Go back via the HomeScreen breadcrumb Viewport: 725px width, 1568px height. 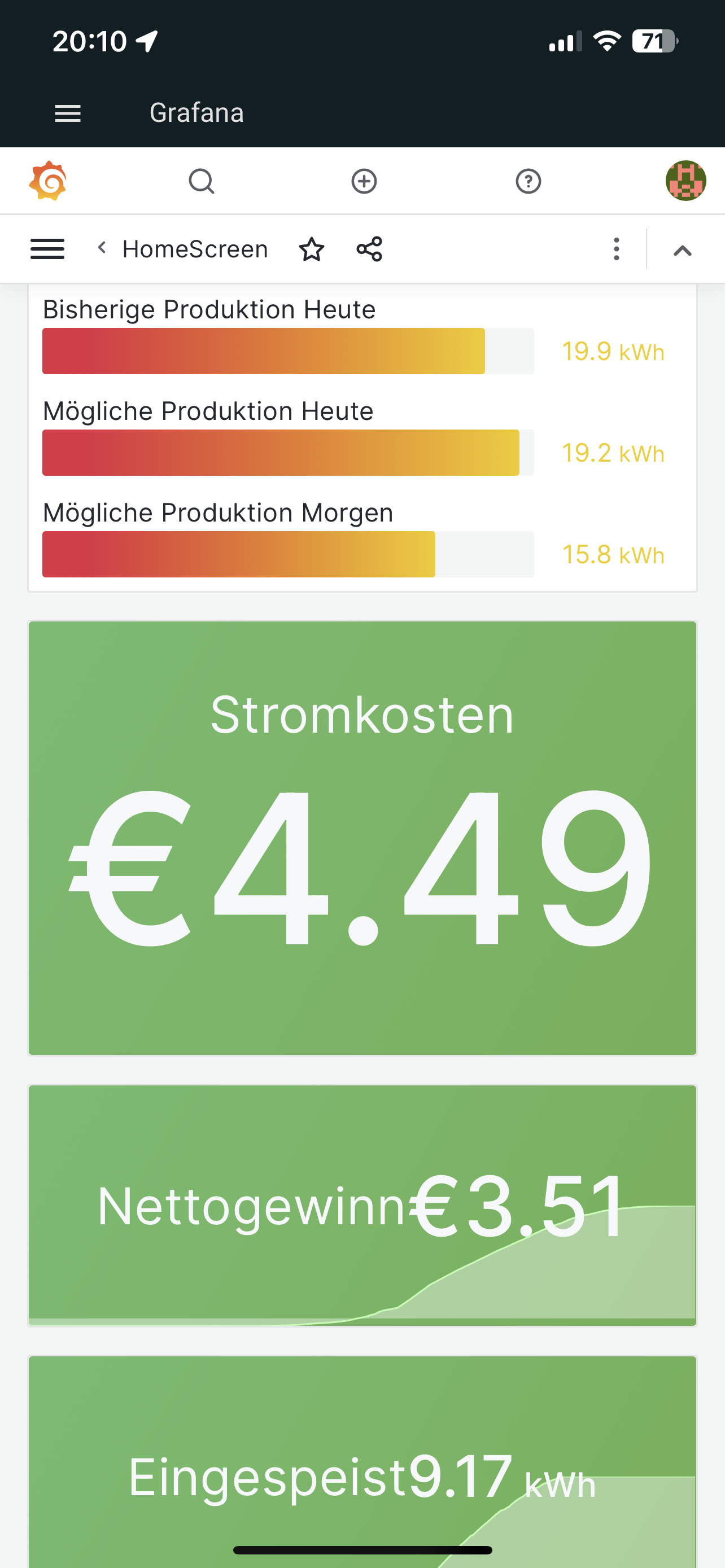click(182, 249)
